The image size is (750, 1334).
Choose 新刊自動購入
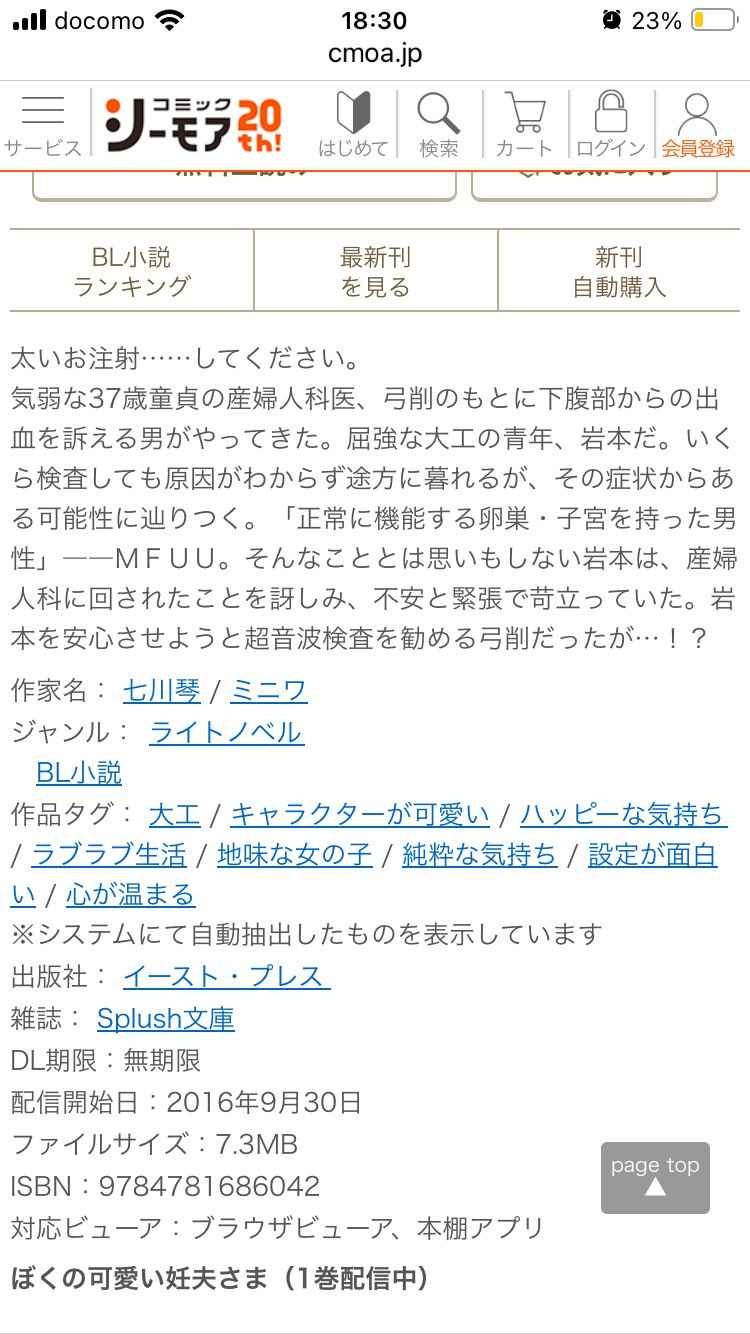(619, 272)
